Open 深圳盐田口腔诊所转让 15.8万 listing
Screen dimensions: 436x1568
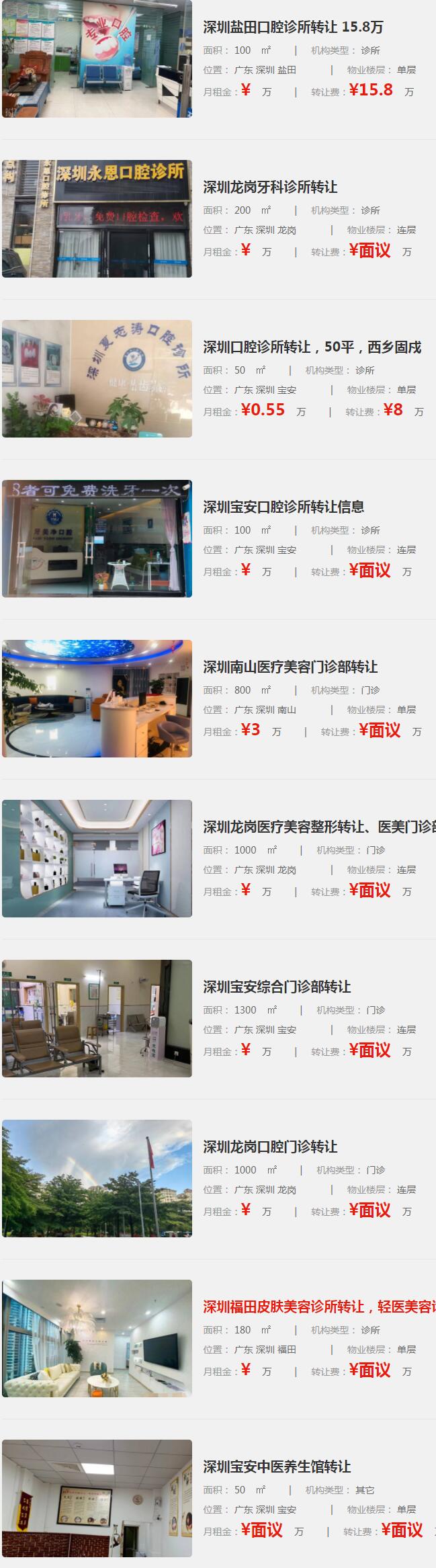click(x=293, y=28)
